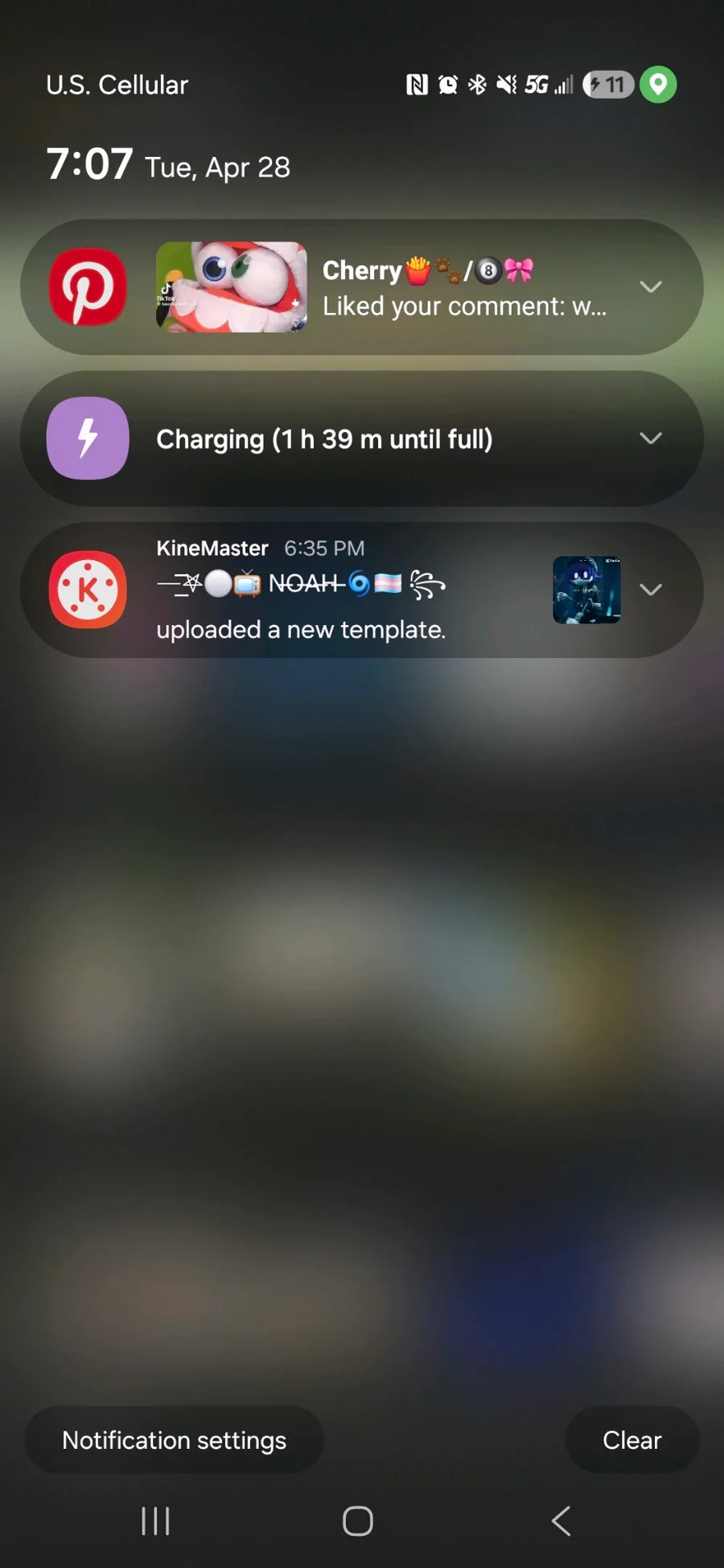
Task: Open recent apps
Action: point(155,1521)
